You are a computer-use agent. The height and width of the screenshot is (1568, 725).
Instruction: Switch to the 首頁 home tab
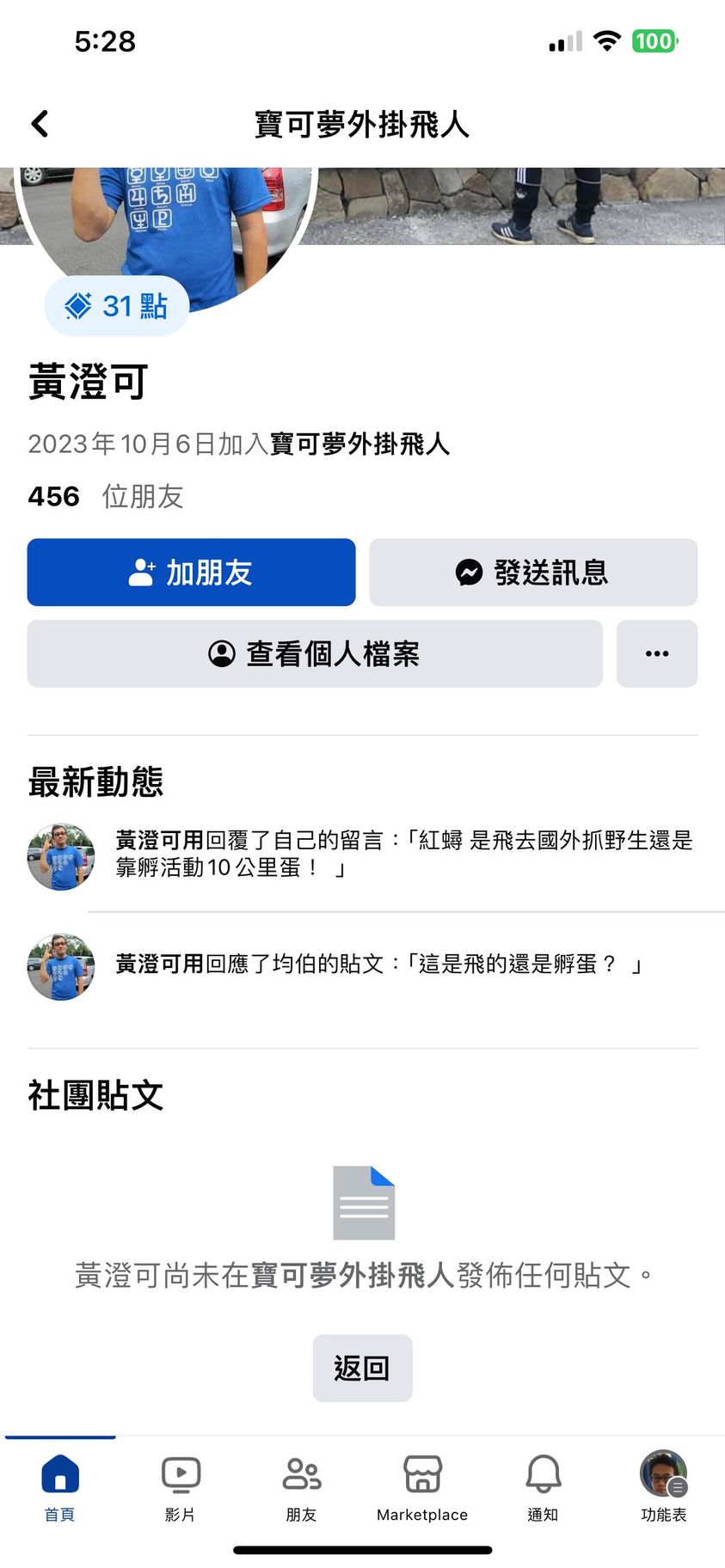pos(60,1486)
